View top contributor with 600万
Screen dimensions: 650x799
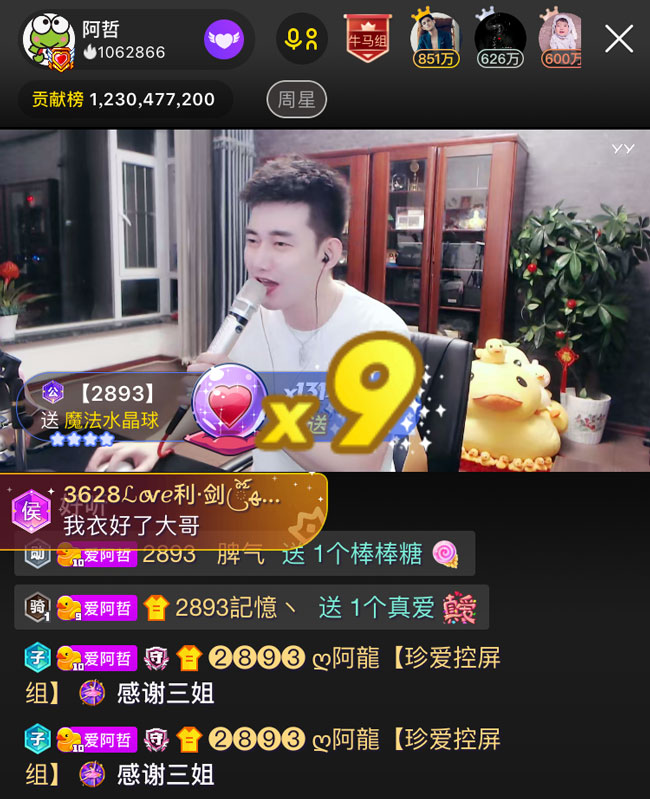click(562, 39)
